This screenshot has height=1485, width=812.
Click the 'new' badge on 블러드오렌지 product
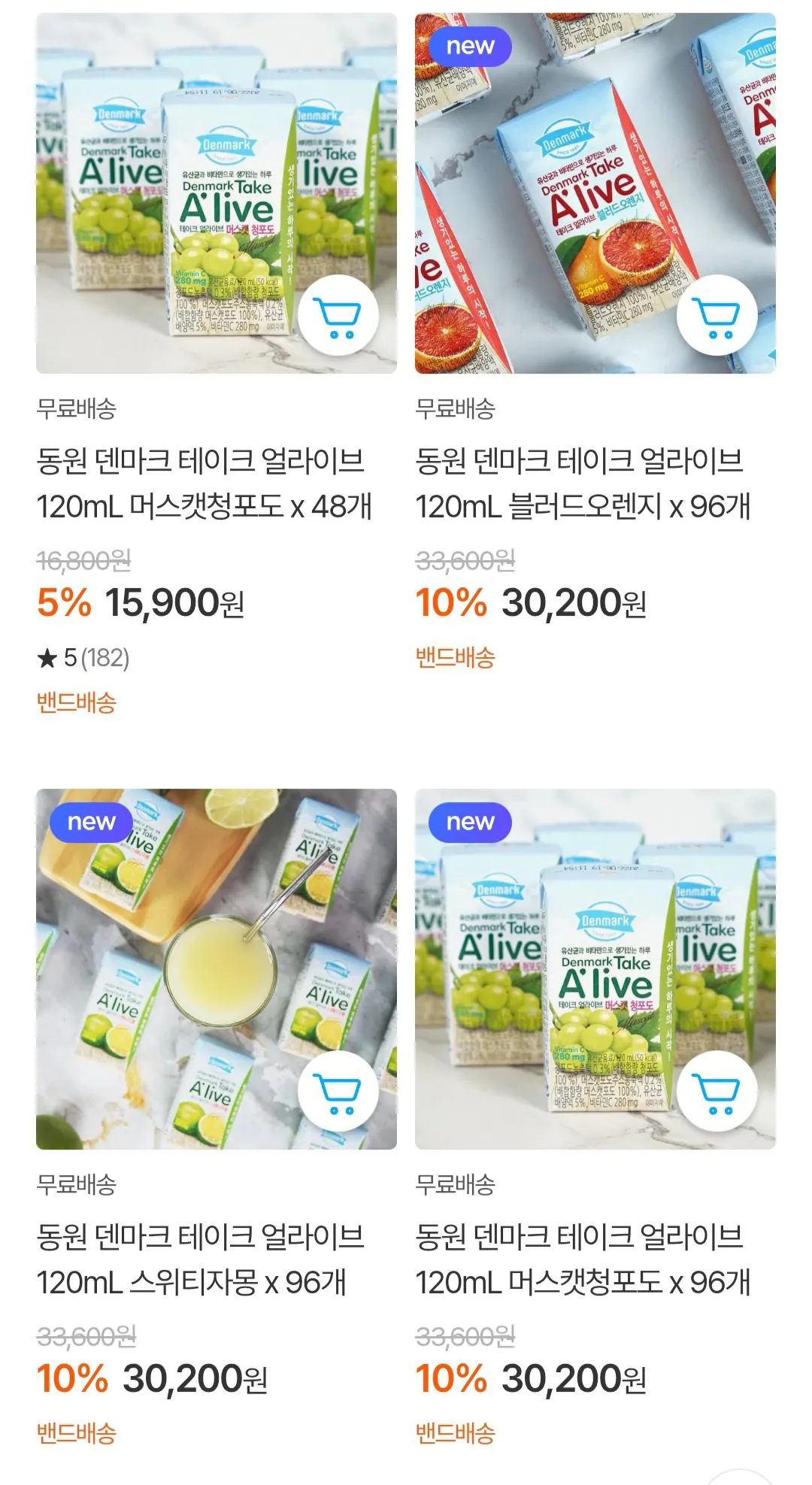(471, 46)
